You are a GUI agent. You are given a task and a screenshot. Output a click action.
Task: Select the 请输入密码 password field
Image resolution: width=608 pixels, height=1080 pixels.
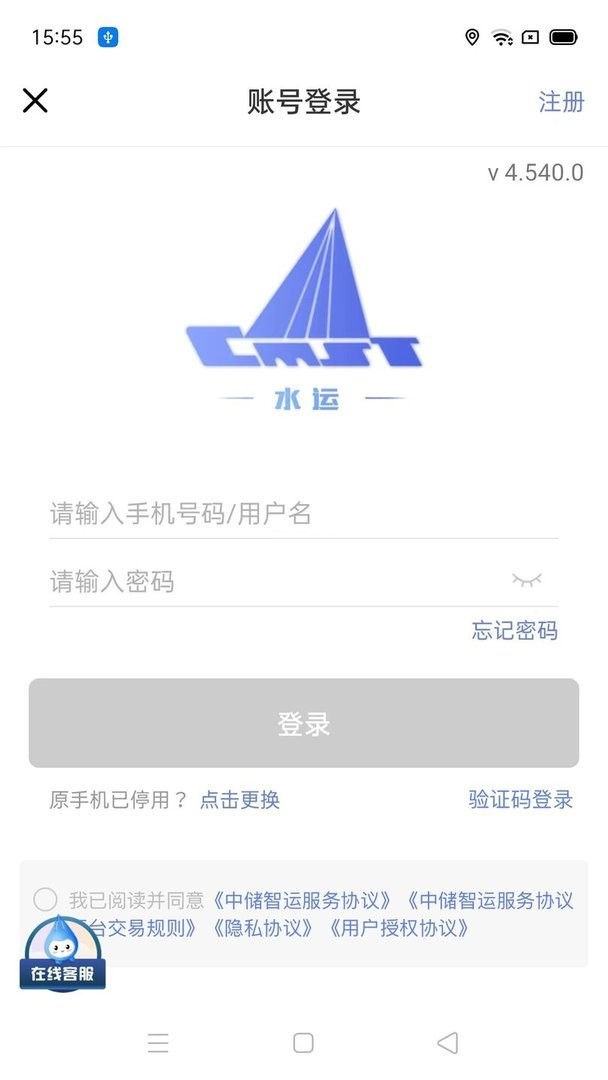click(x=270, y=581)
